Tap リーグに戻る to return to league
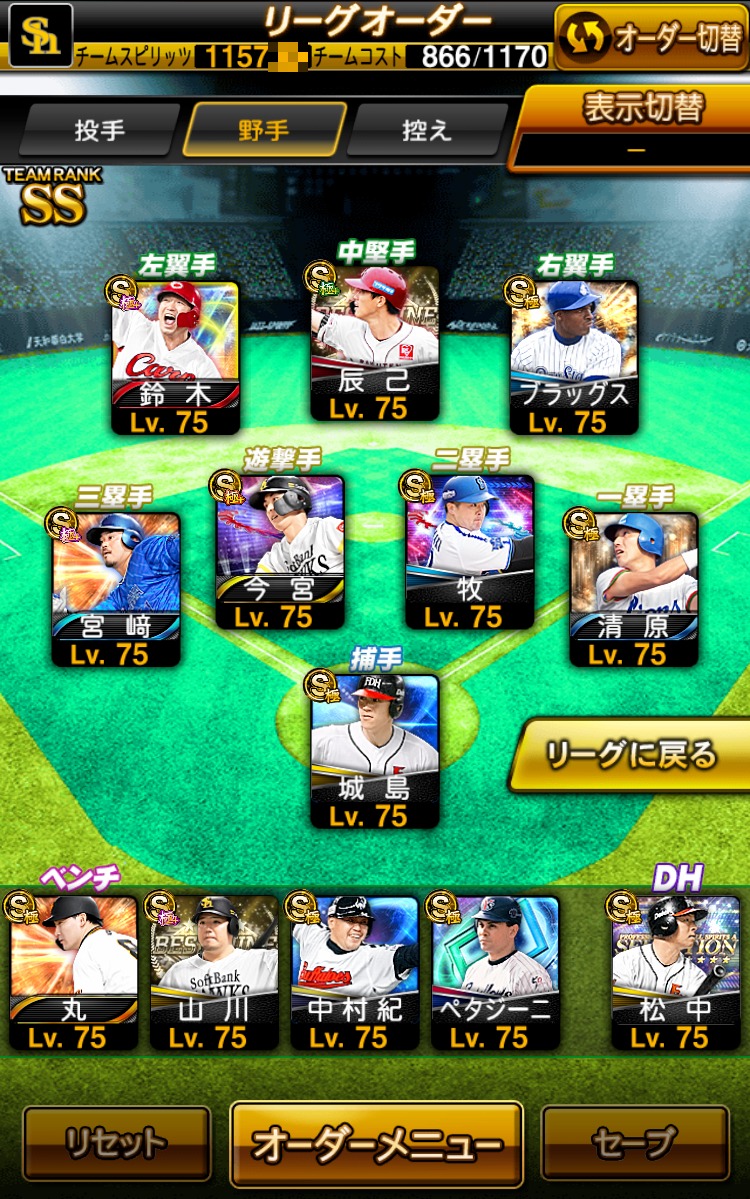The image size is (750, 1199). pos(630,755)
